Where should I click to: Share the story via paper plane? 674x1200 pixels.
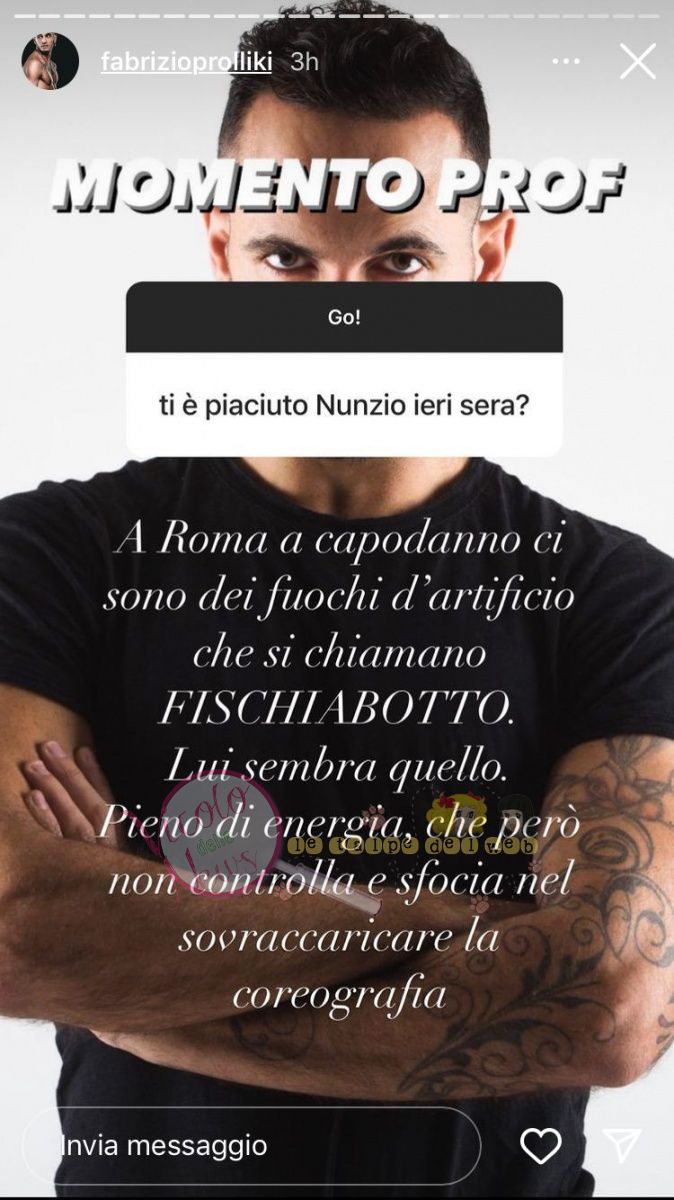click(621, 1145)
